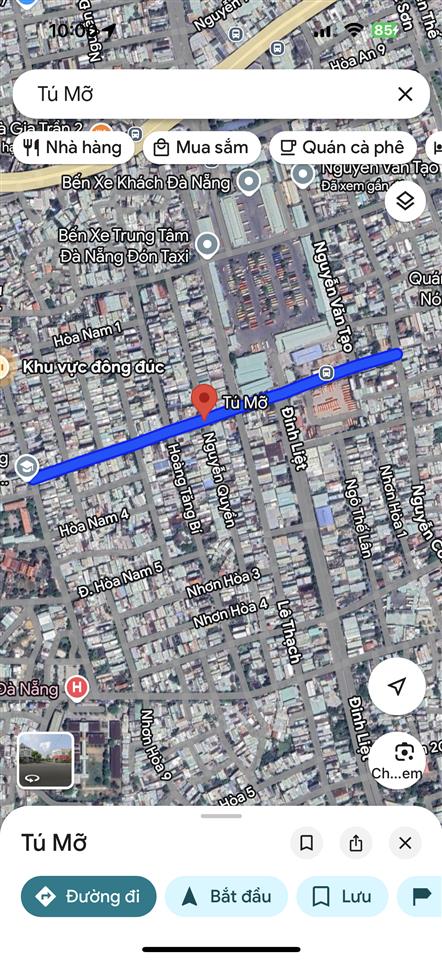This screenshot has height=960, width=442.
Task: Bookmark Tú Mỡ from the sheet header
Action: coord(307,843)
